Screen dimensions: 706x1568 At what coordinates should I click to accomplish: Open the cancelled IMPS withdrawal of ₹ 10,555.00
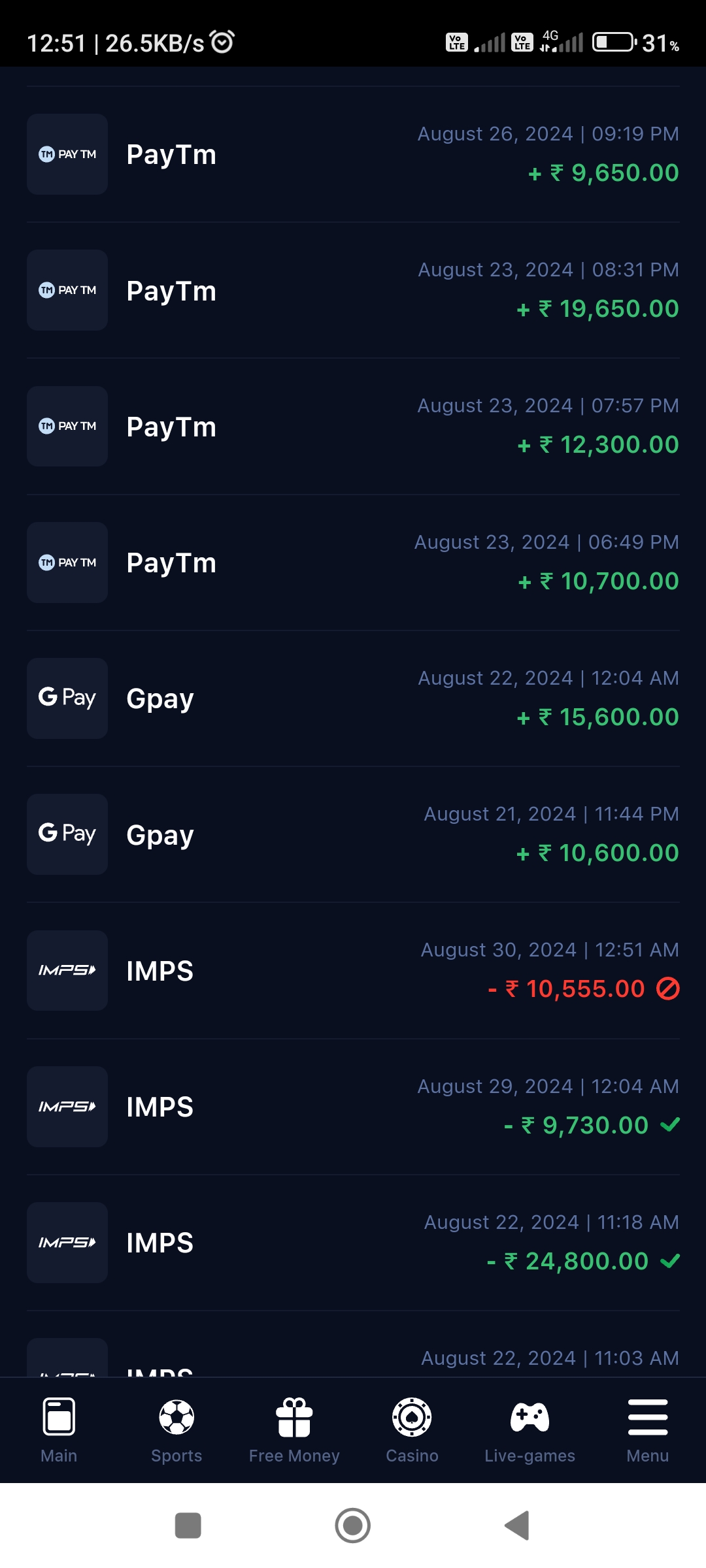click(x=353, y=971)
